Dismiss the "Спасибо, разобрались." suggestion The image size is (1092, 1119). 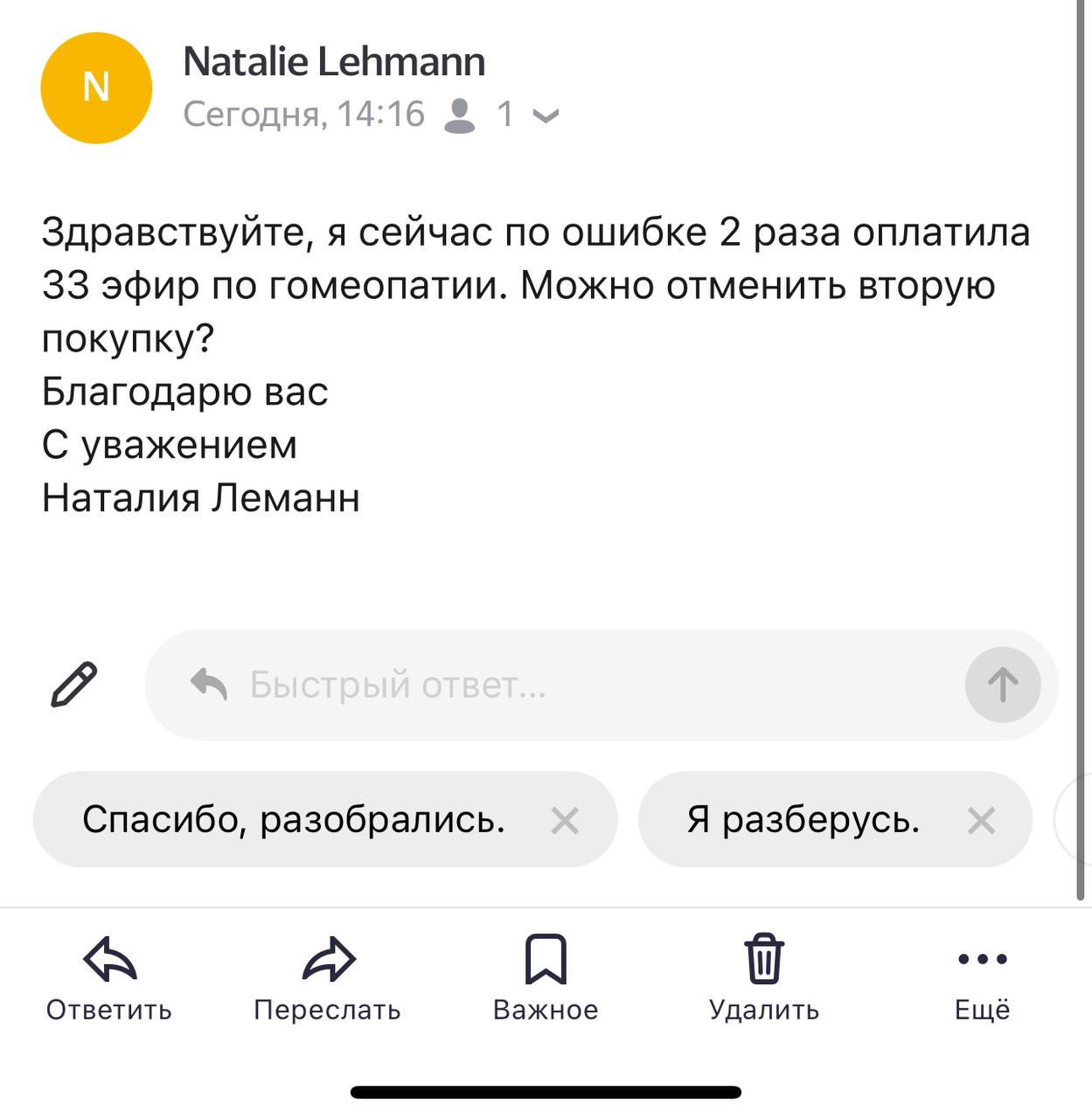565,820
